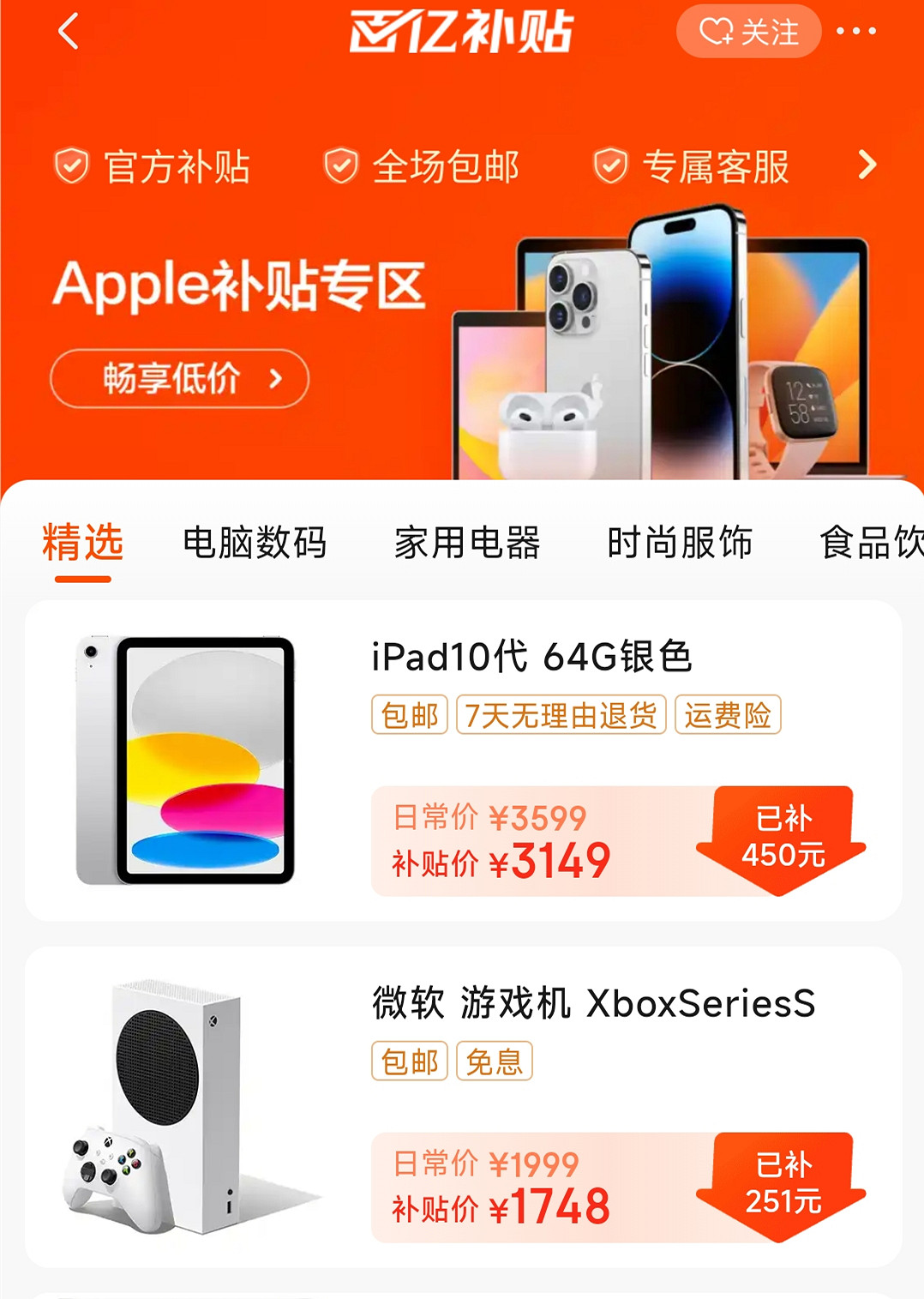Tap the 7天无理由退货 guarantee label
The image size is (924, 1299).
pyautogui.click(x=561, y=713)
